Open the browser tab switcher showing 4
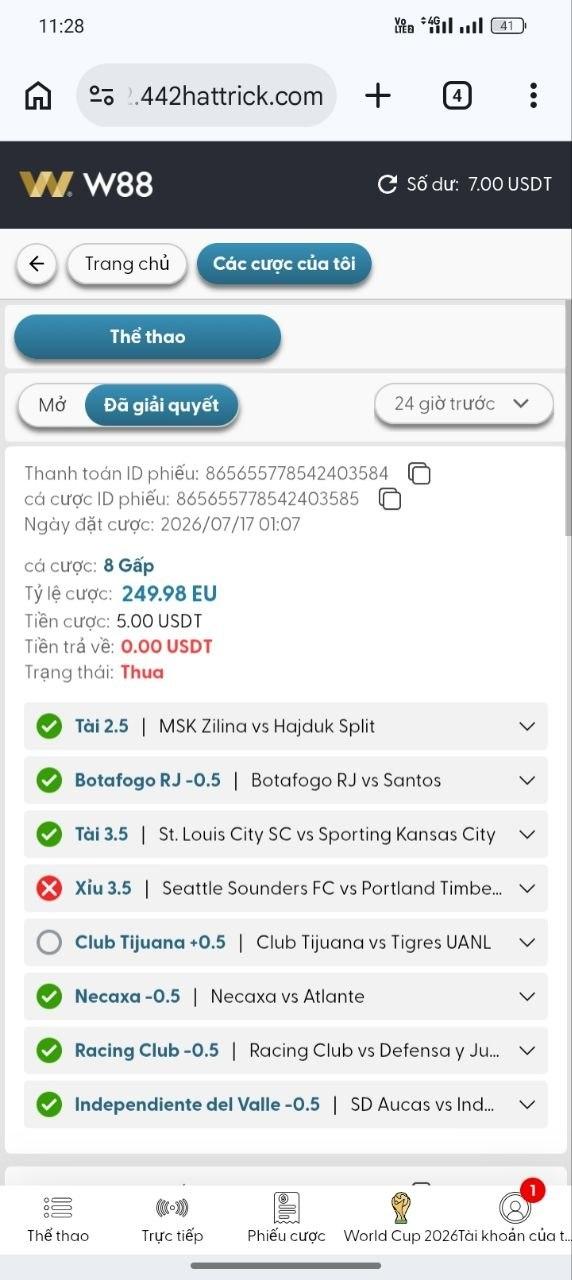The image size is (572, 1280). pyautogui.click(x=457, y=95)
